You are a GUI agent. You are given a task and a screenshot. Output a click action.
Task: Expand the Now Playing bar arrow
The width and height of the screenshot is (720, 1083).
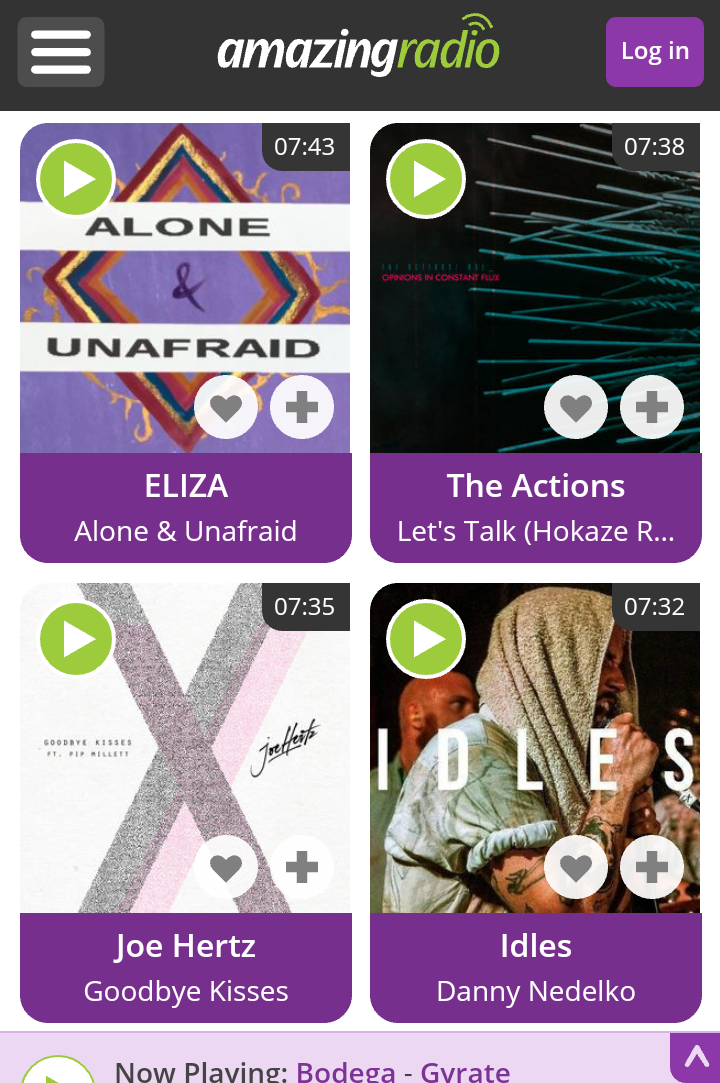(x=696, y=1057)
